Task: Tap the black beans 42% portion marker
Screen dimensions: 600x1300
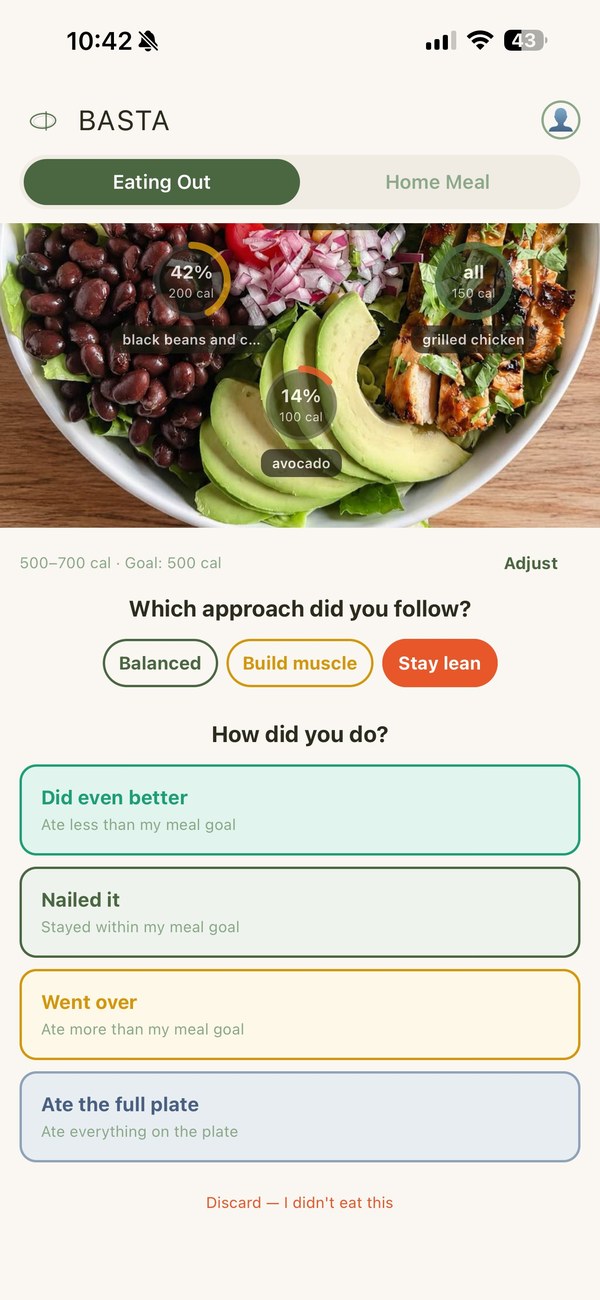Action: [x=191, y=280]
